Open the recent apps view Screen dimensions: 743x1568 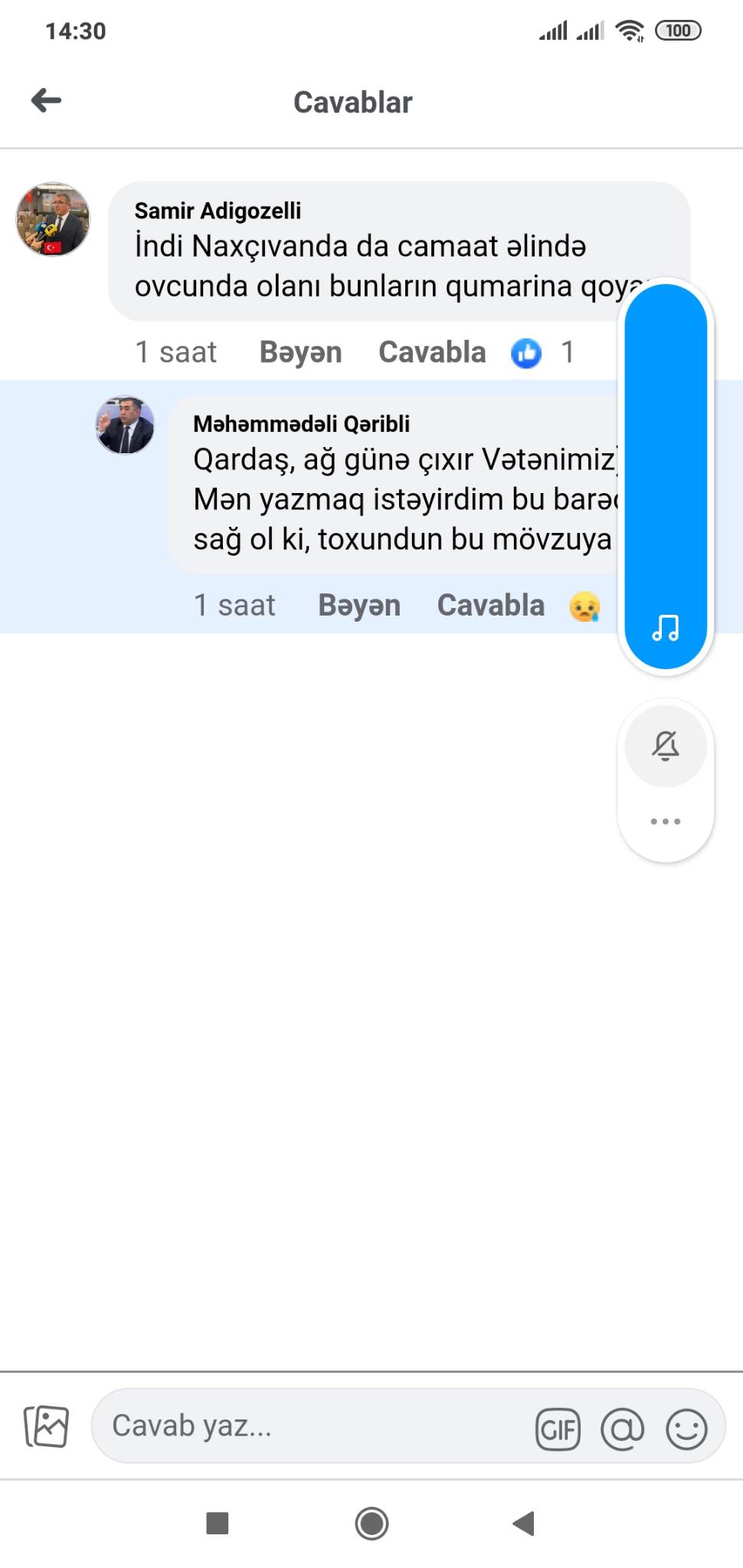point(218,1524)
